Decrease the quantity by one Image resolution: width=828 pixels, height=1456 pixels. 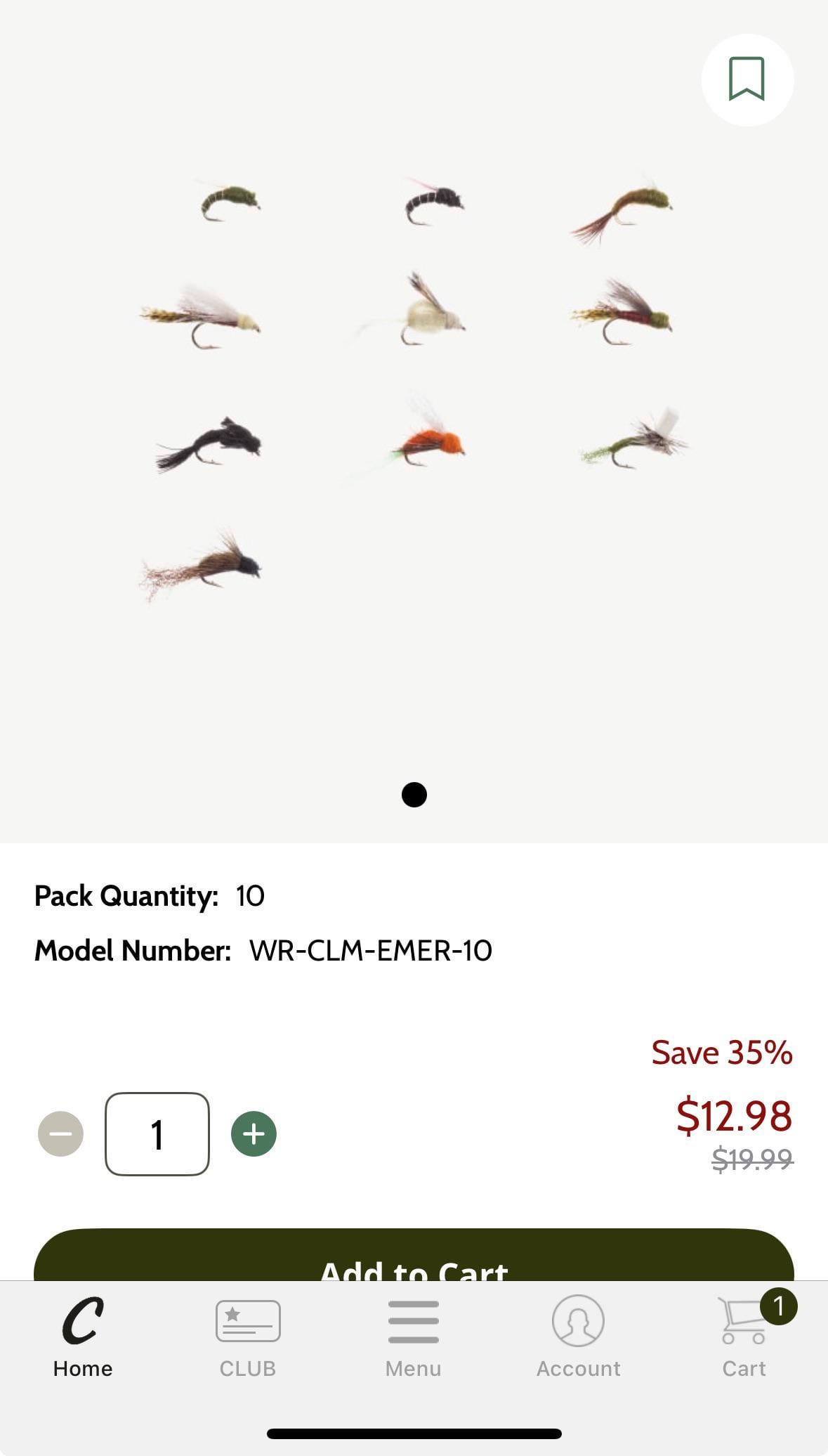click(x=60, y=1133)
